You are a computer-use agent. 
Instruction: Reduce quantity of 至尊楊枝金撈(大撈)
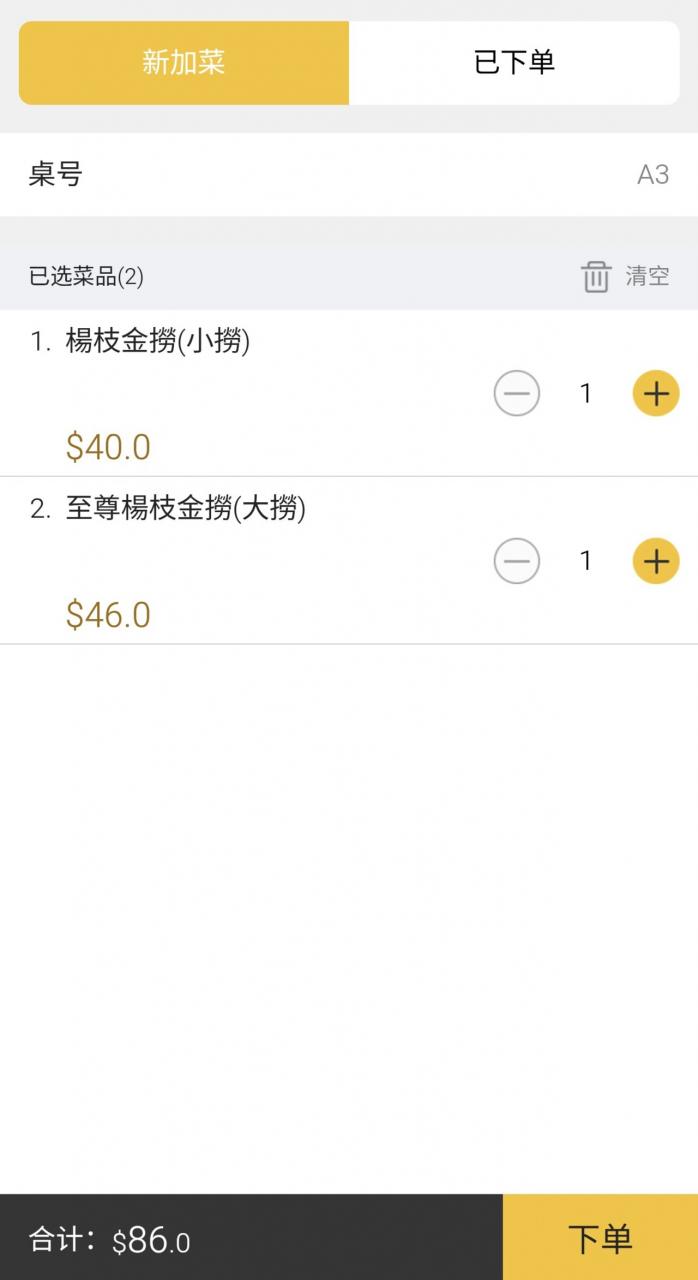click(x=517, y=561)
